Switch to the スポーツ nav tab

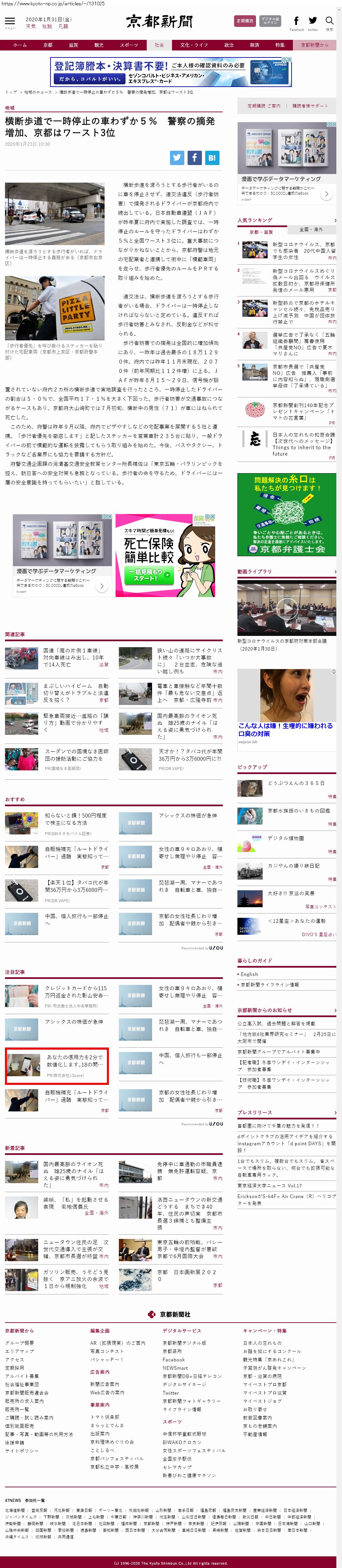point(128,45)
